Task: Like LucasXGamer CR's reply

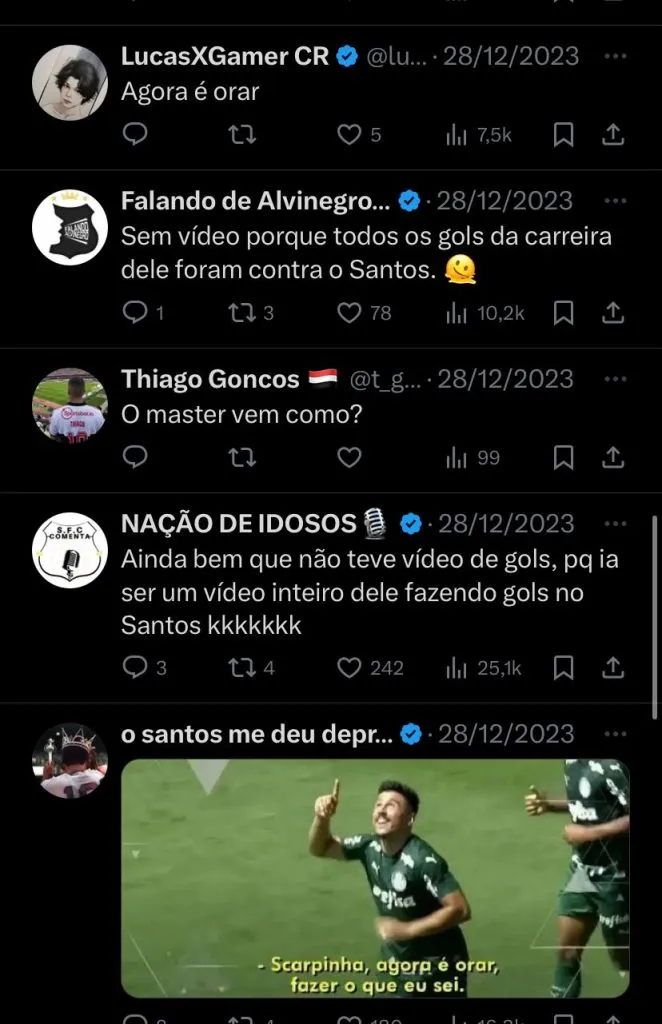Action: tap(349, 135)
